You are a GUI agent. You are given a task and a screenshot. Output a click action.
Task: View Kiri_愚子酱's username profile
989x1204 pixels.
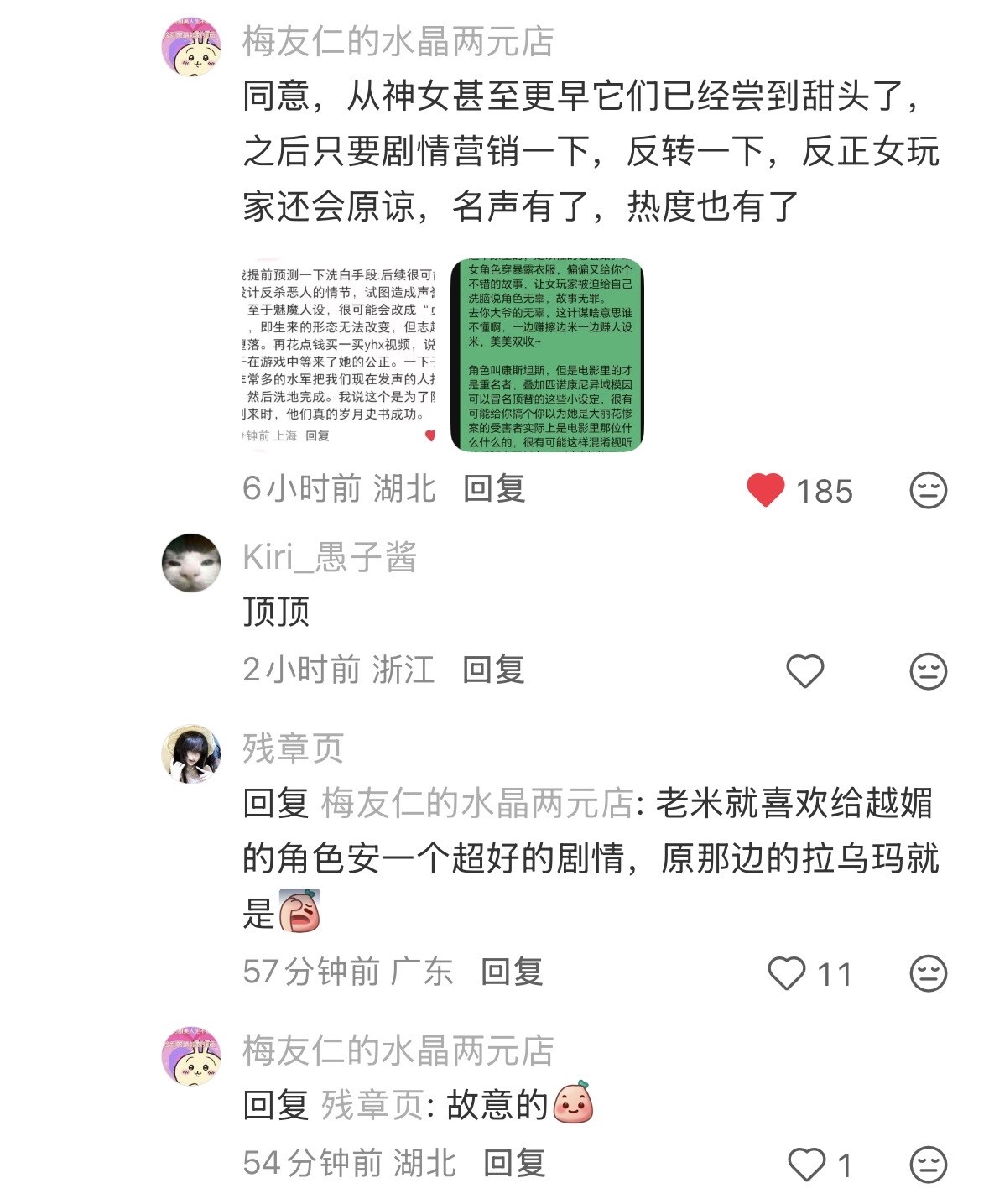(x=329, y=557)
